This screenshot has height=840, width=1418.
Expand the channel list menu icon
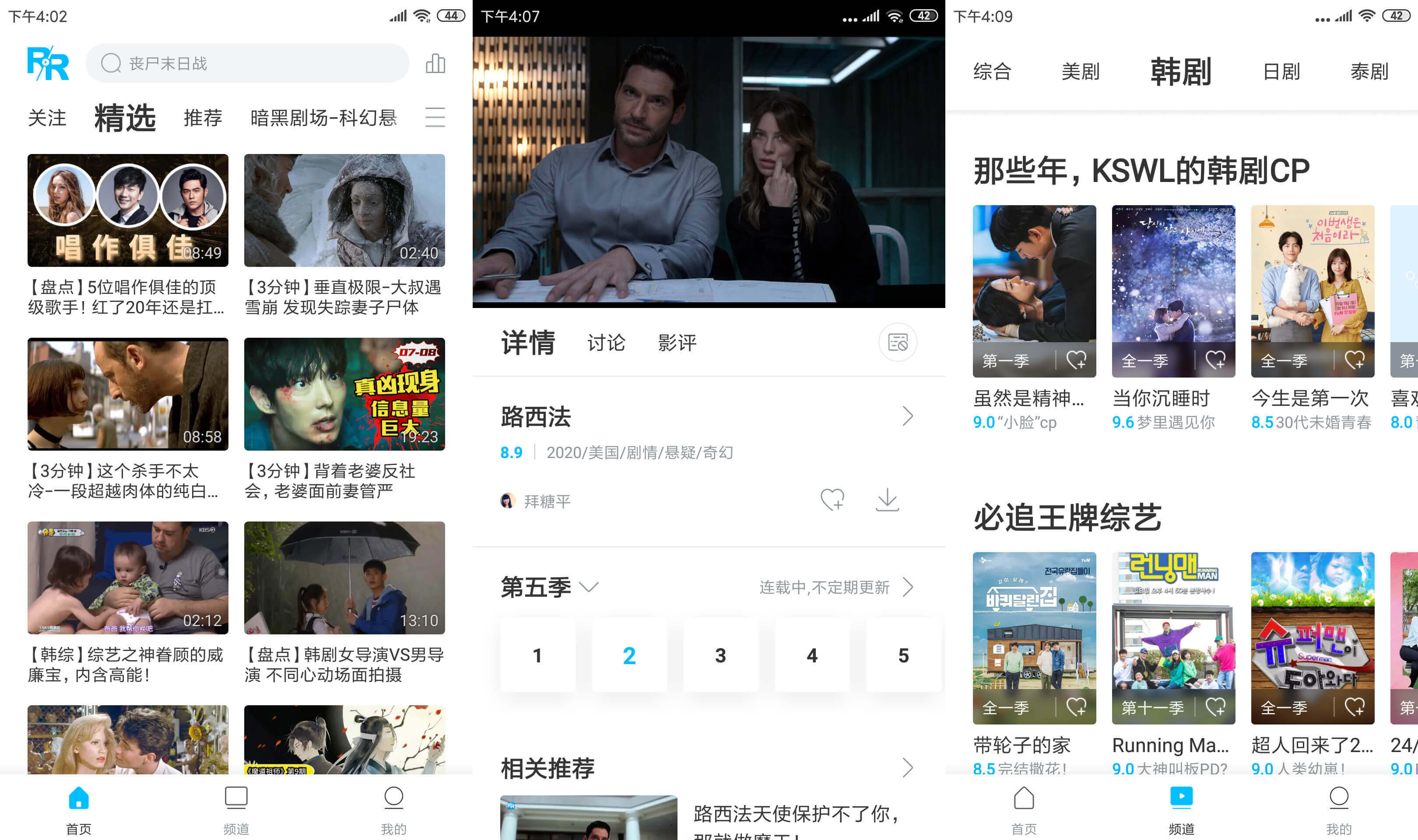(435, 118)
